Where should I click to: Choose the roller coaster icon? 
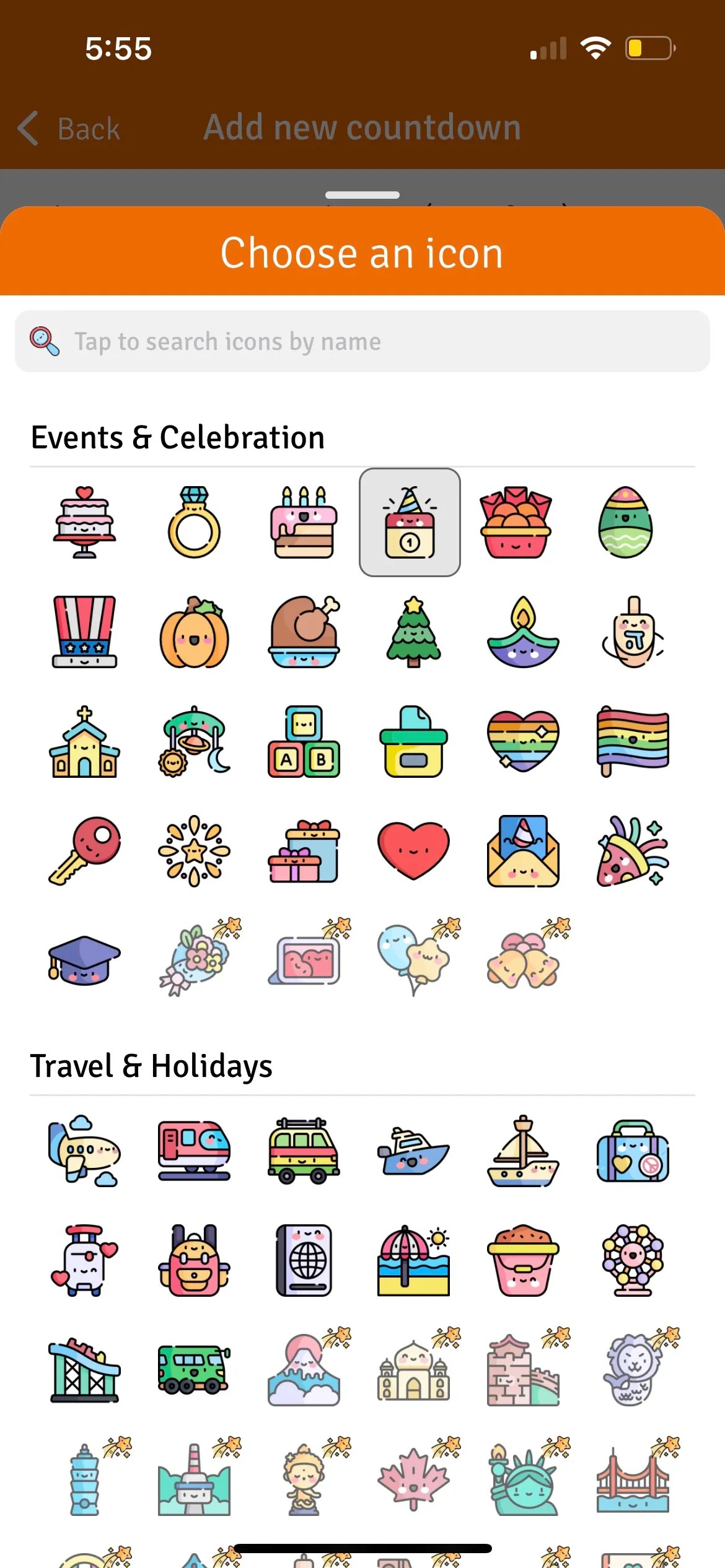tap(84, 1369)
